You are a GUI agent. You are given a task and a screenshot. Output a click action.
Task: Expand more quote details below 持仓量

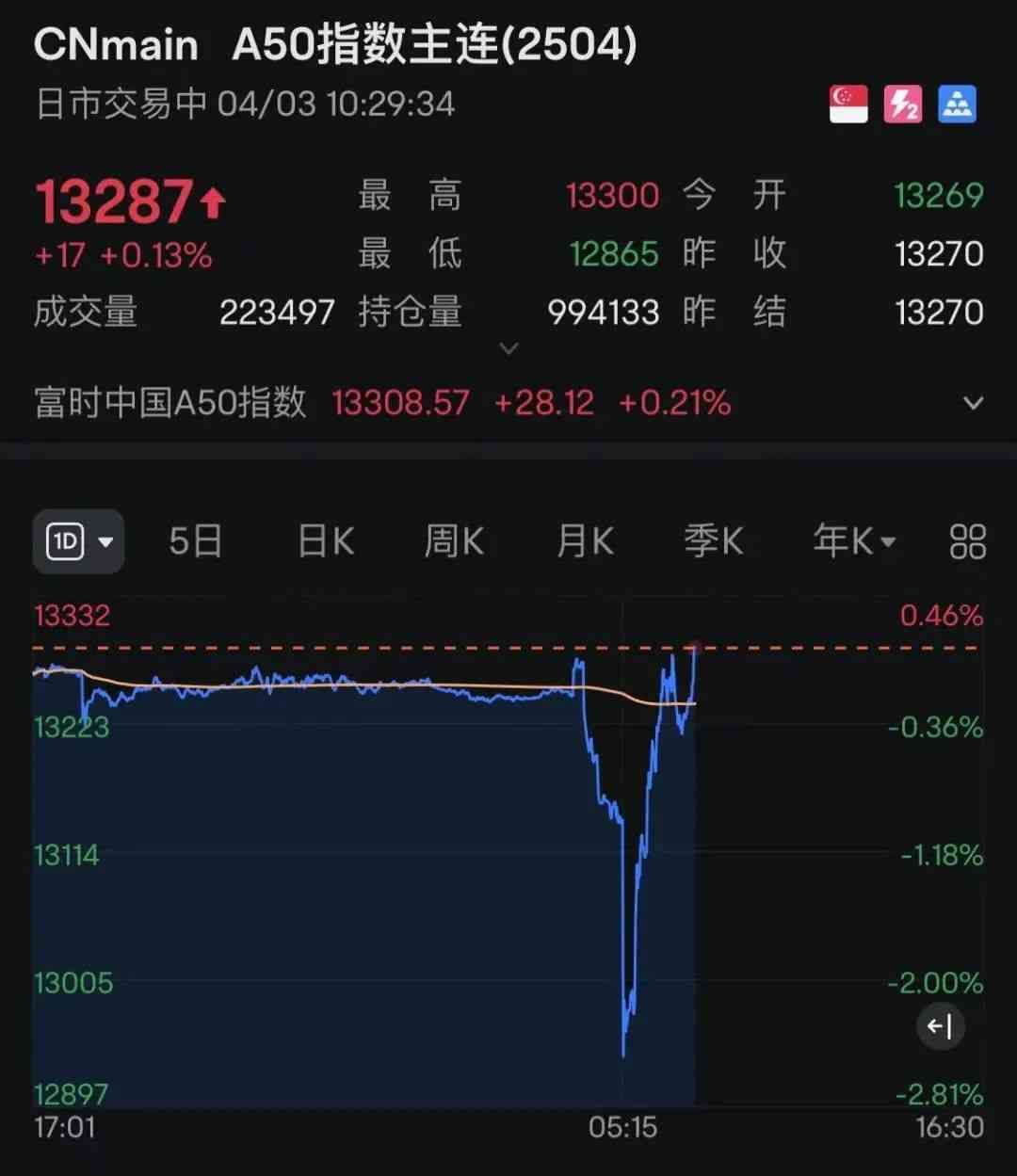pos(508,349)
